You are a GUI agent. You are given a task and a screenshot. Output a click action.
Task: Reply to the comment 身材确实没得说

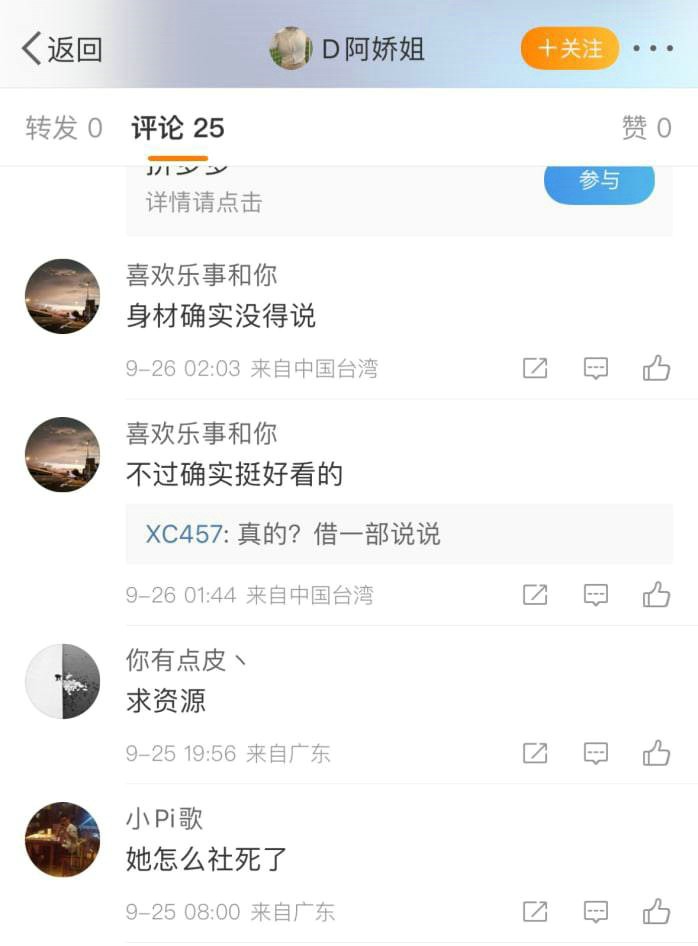click(596, 369)
